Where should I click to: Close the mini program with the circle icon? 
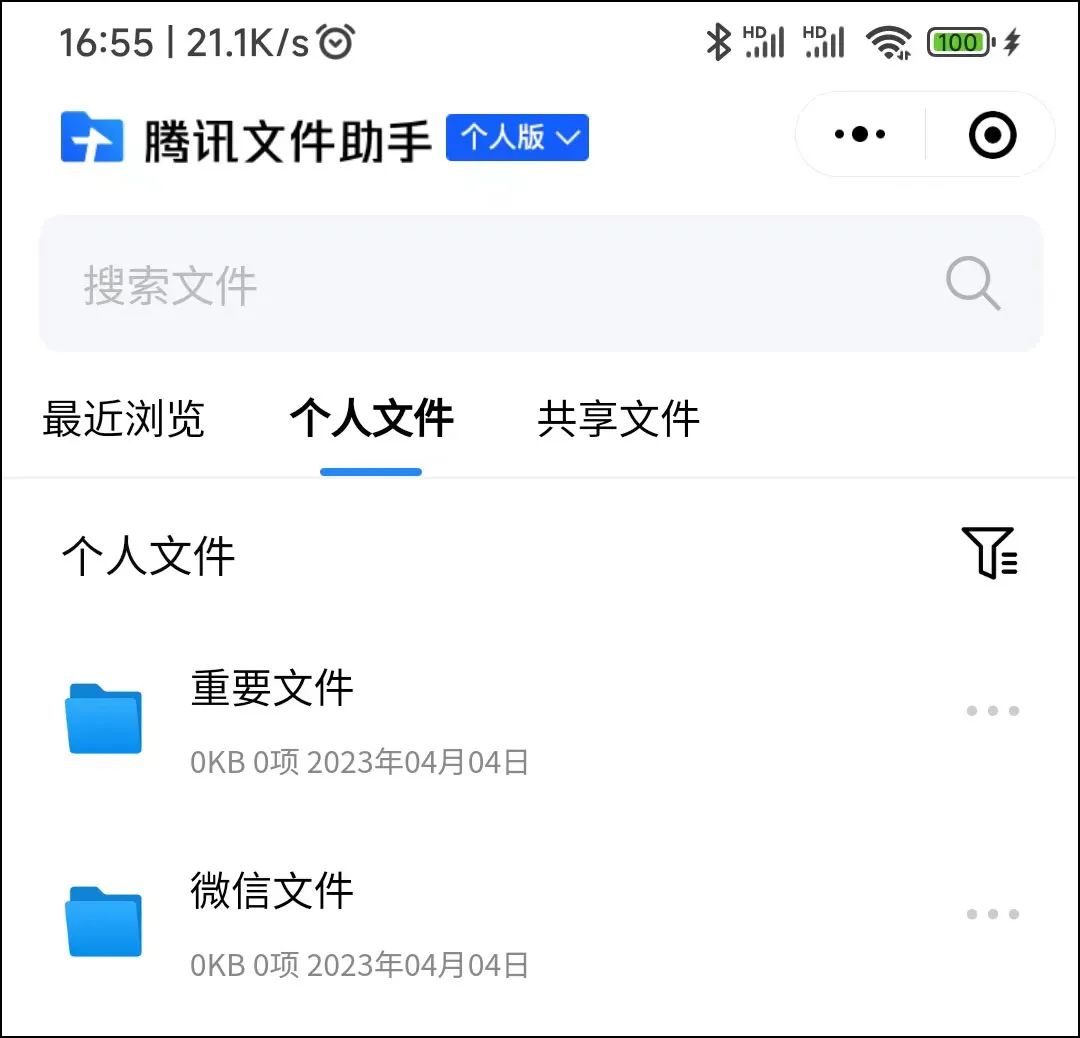tap(992, 135)
